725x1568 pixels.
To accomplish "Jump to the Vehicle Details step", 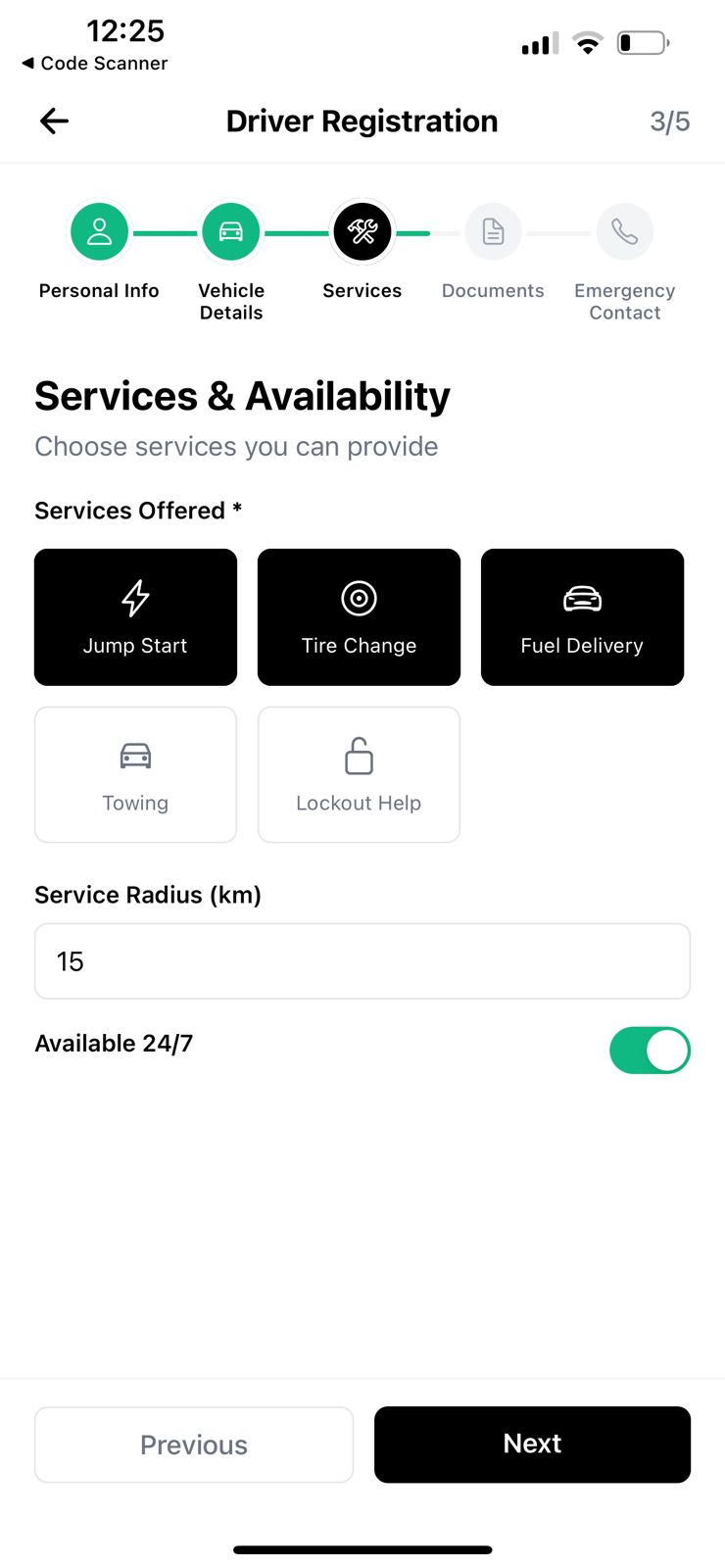I will tap(231, 232).
